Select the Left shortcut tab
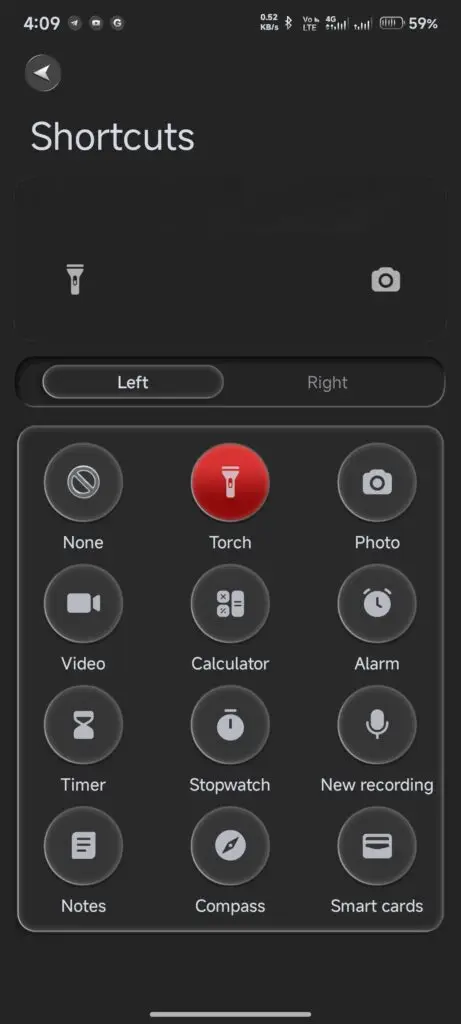This screenshot has height=1024, width=461. tap(133, 382)
